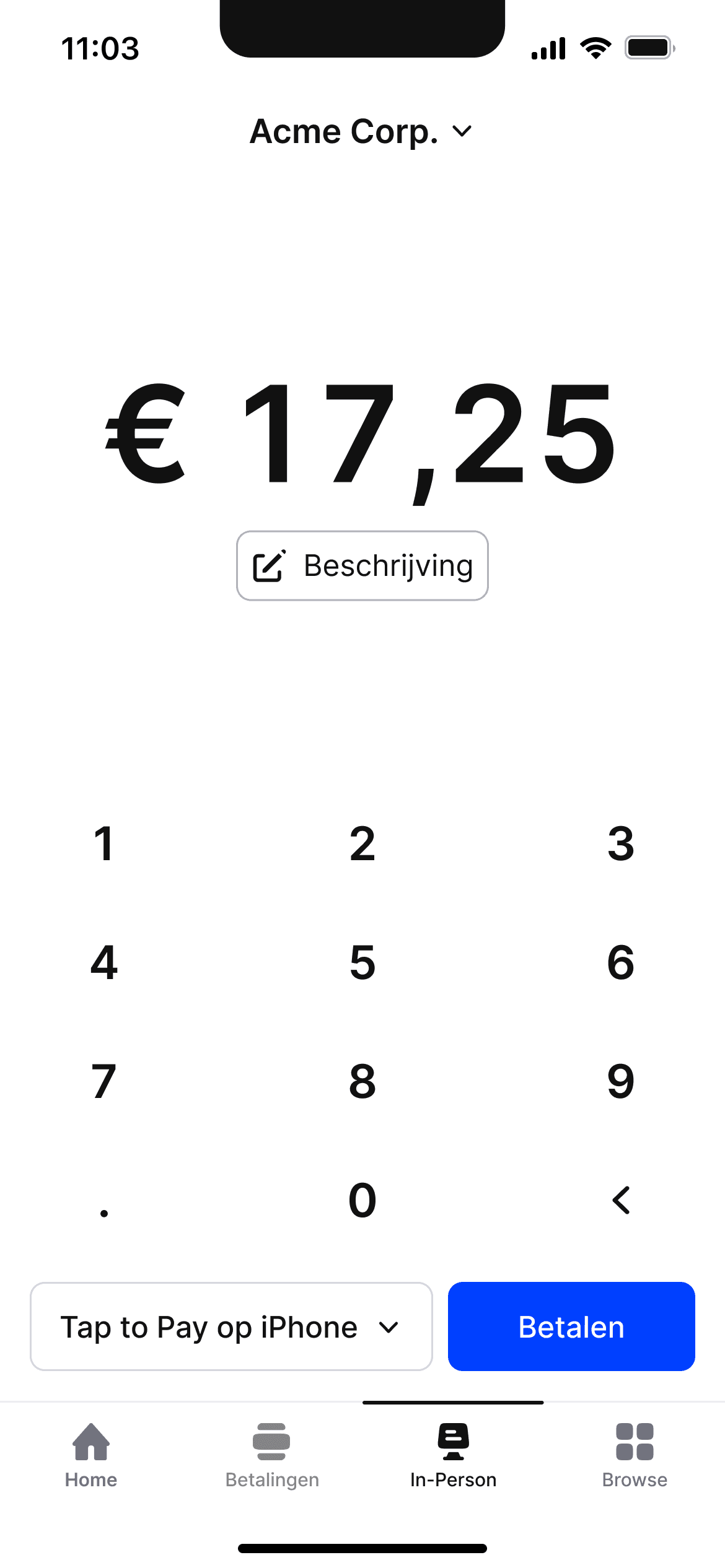Enter digit 6 on the keypad
This screenshot has height=1568, width=725.
click(x=621, y=962)
